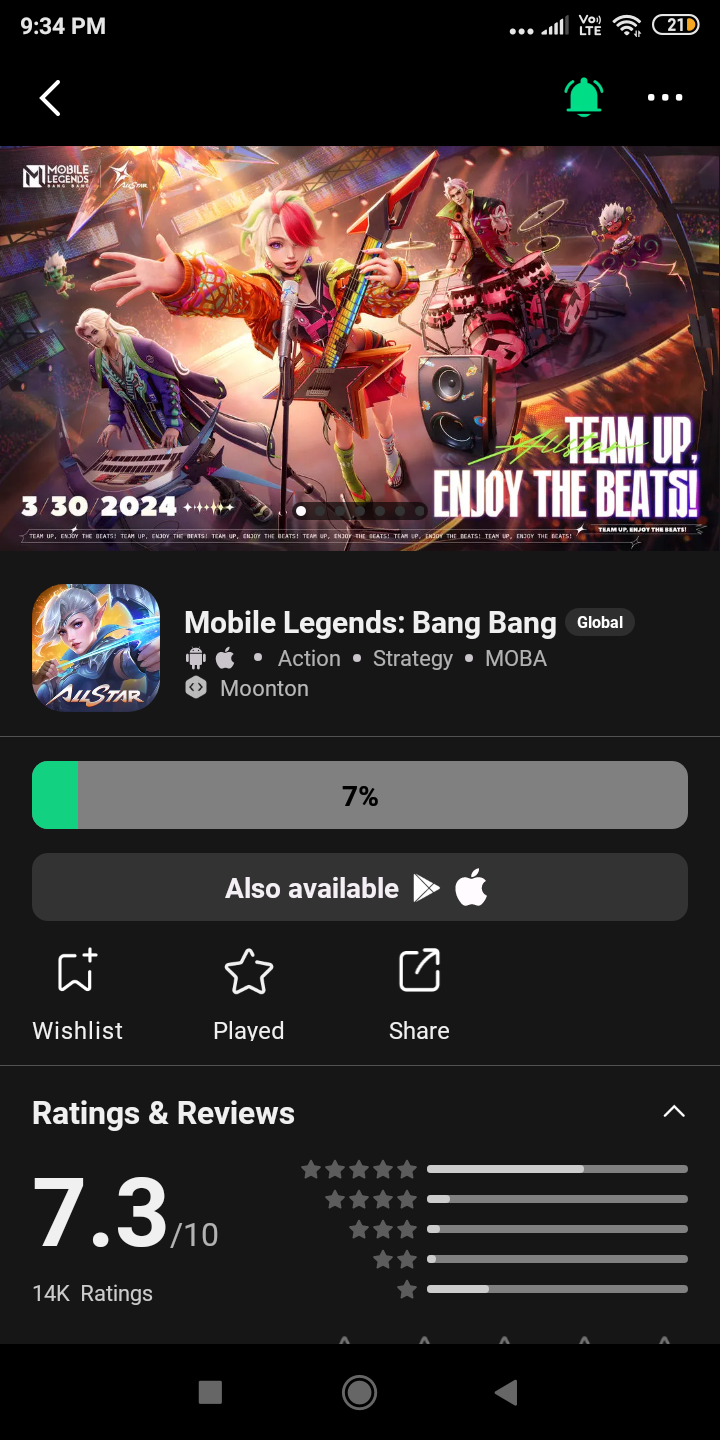This screenshot has height=1440, width=720.
Task: Click the 7% download progress bar
Action: pyautogui.click(x=360, y=794)
